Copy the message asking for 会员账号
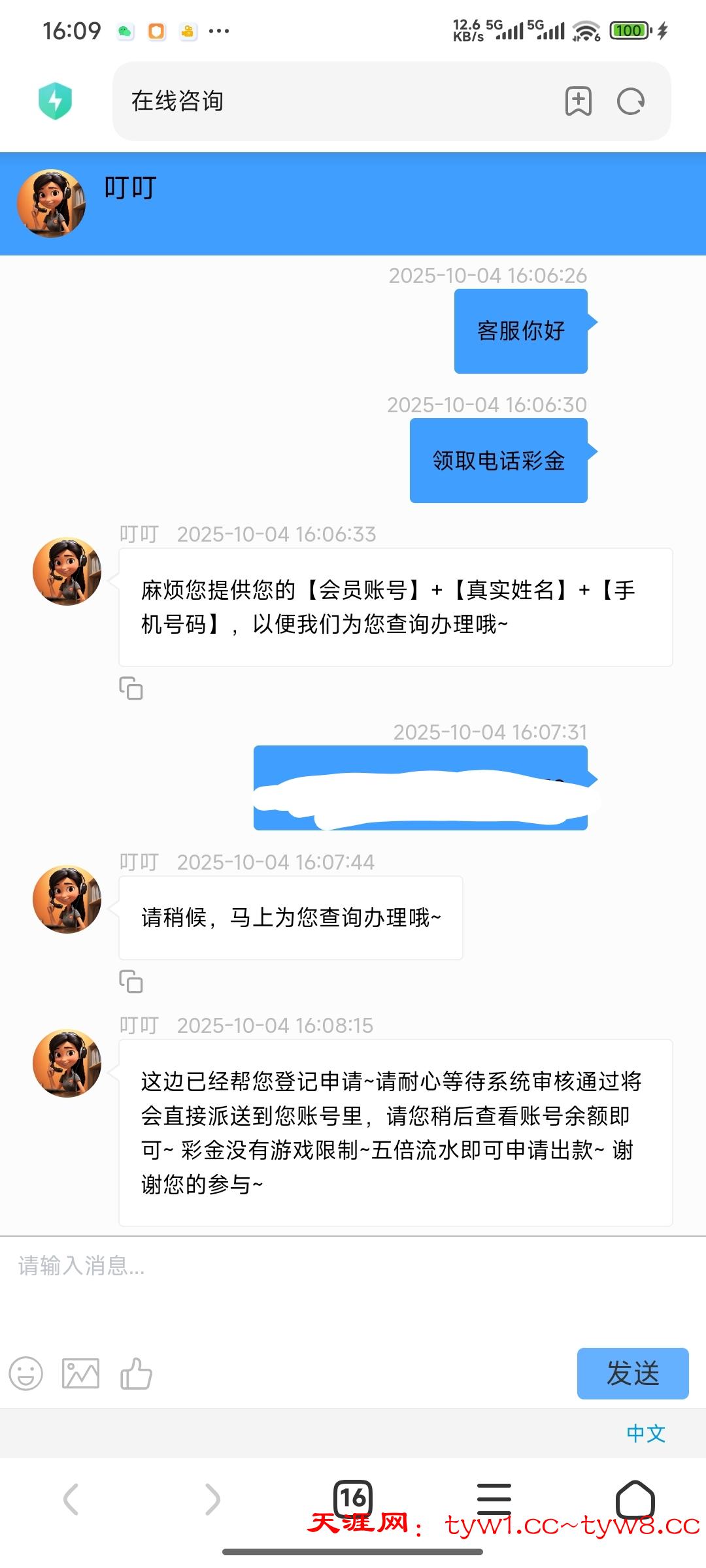 point(131,688)
